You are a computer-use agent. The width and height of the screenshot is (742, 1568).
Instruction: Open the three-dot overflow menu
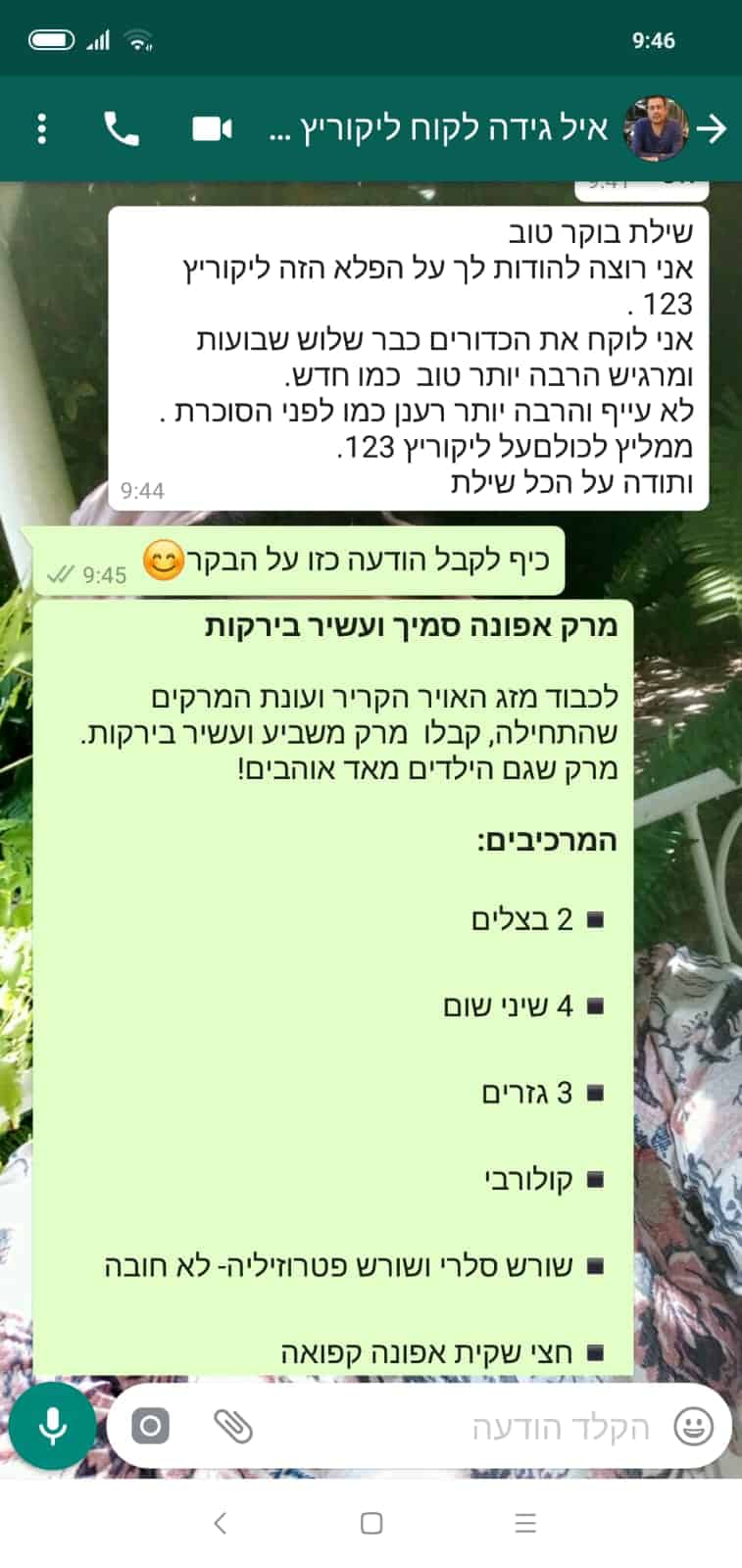pyautogui.click(x=41, y=129)
